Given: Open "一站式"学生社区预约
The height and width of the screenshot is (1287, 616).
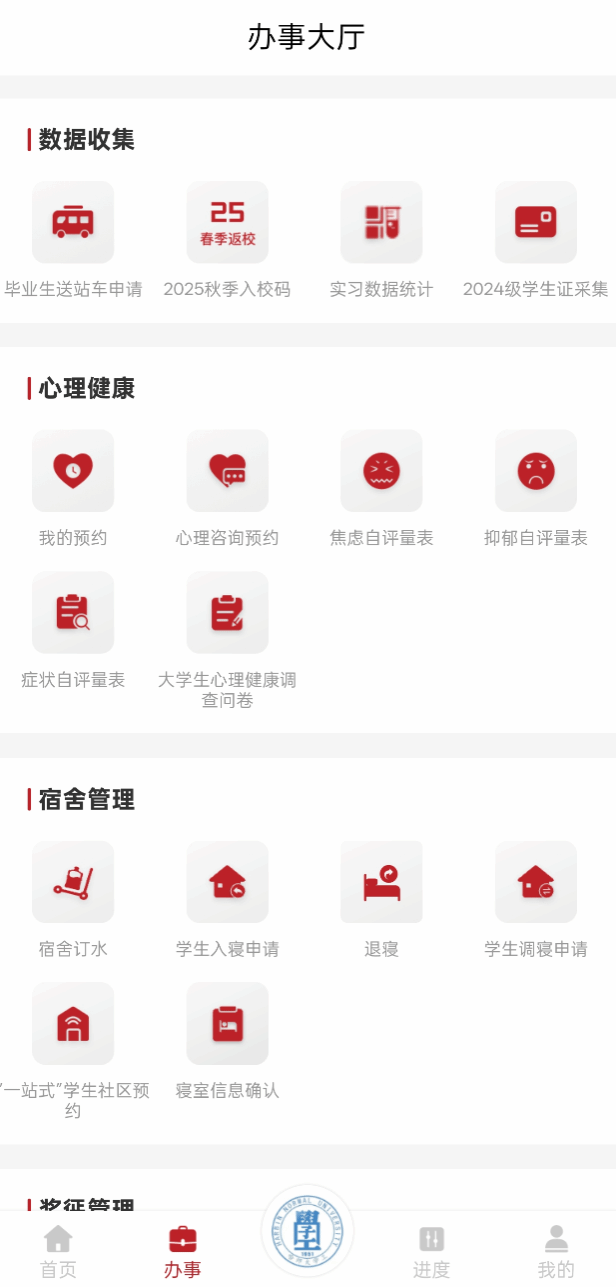Looking at the screenshot, I should tap(73, 1024).
